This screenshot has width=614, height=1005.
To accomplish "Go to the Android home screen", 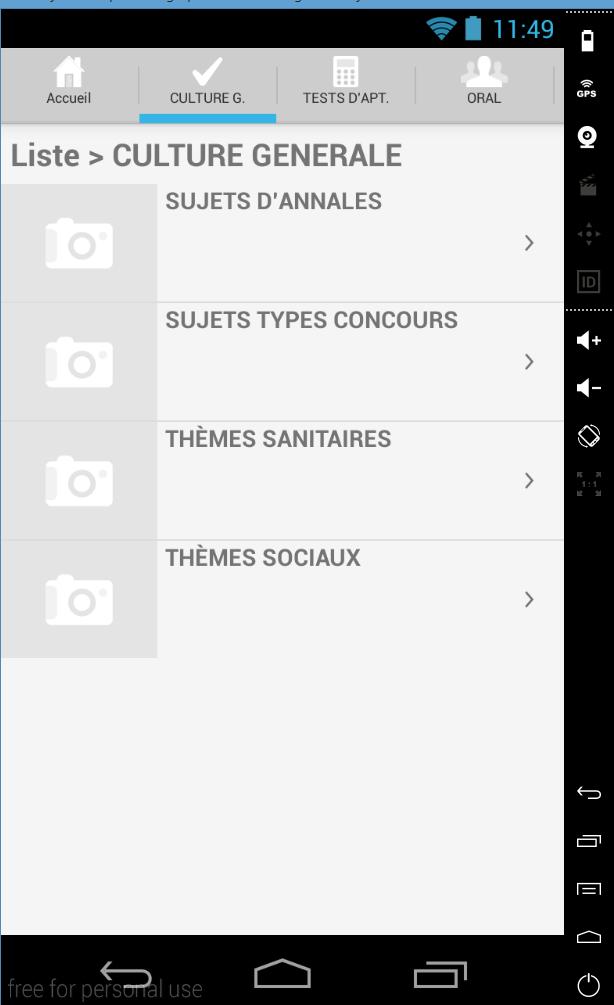I will tap(282, 974).
